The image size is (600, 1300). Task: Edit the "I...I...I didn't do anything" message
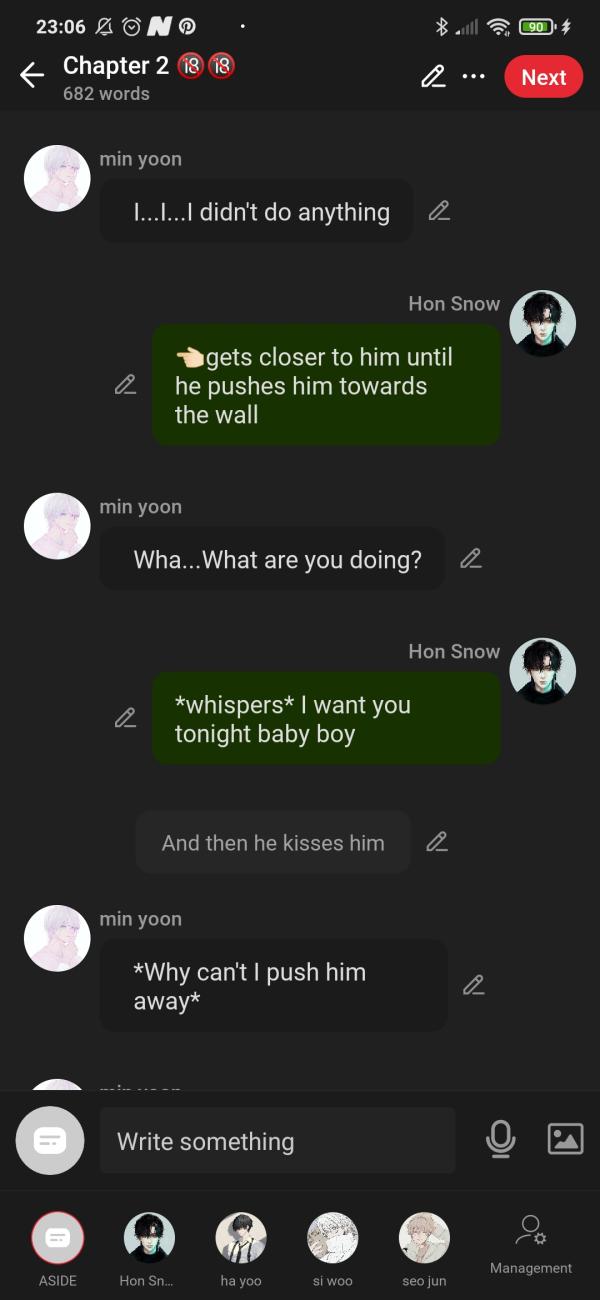pyautogui.click(x=439, y=211)
